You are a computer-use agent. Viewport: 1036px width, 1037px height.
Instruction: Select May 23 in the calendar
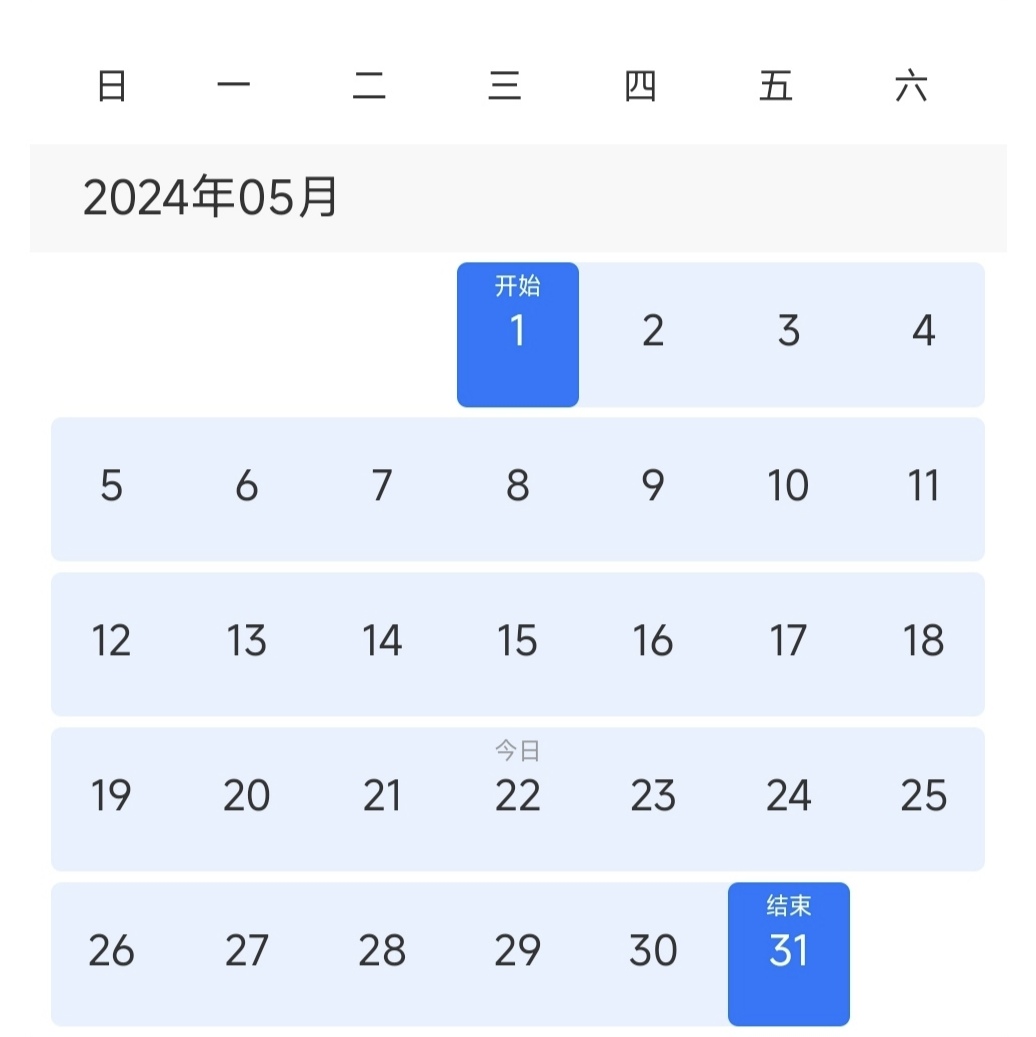(x=653, y=796)
